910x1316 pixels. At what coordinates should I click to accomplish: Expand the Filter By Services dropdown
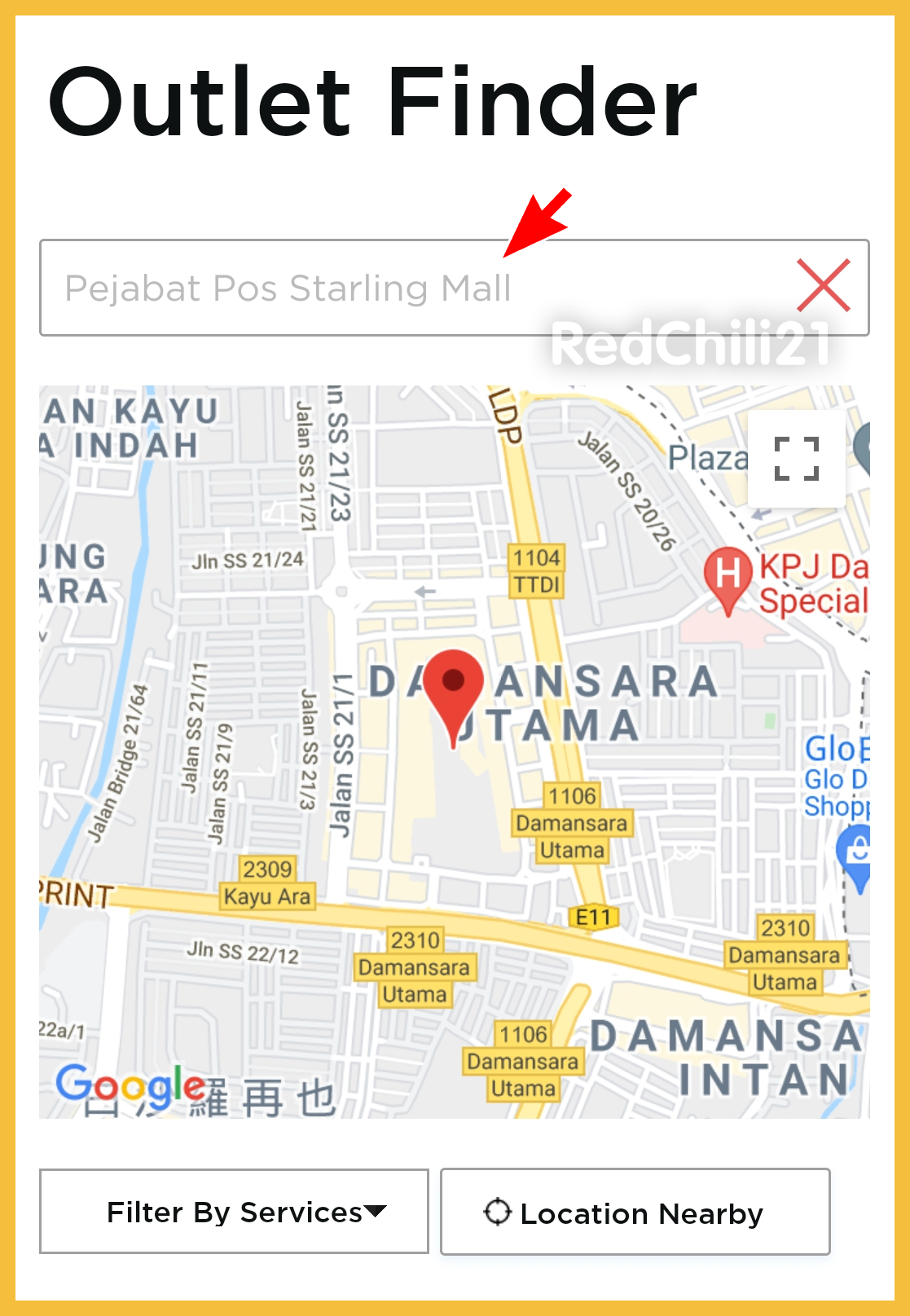pos(234,1212)
